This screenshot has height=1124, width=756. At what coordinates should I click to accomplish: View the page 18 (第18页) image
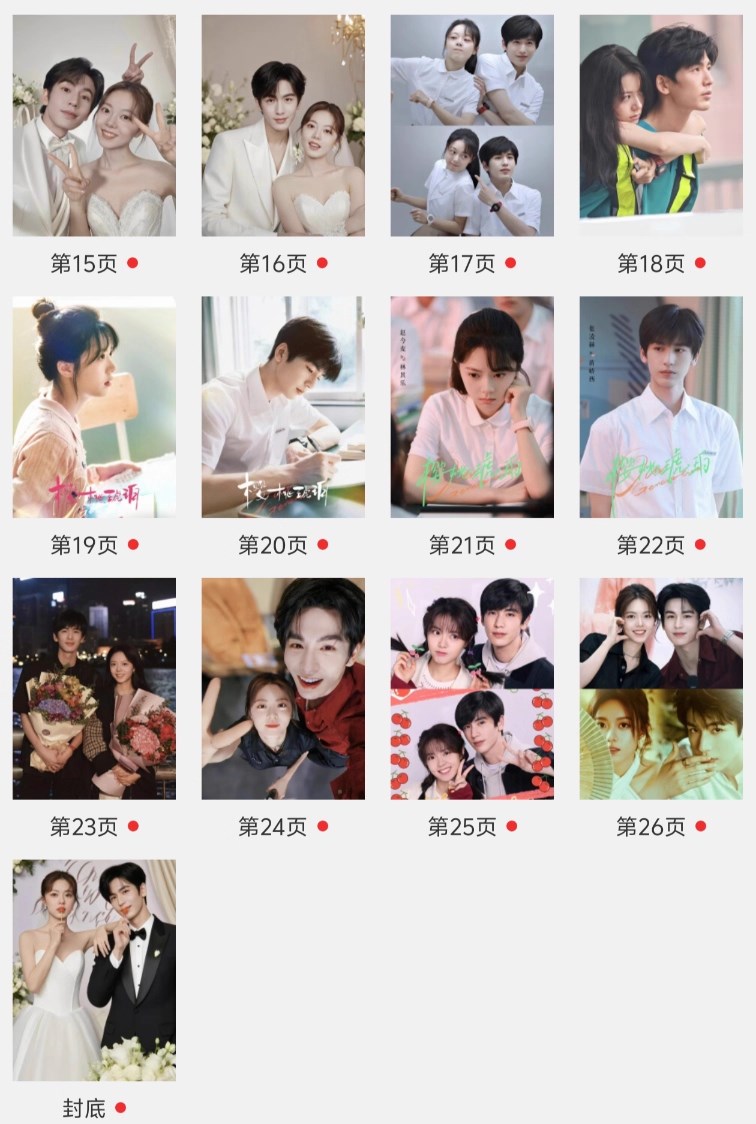pyautogui.click(x=661, y=125)
